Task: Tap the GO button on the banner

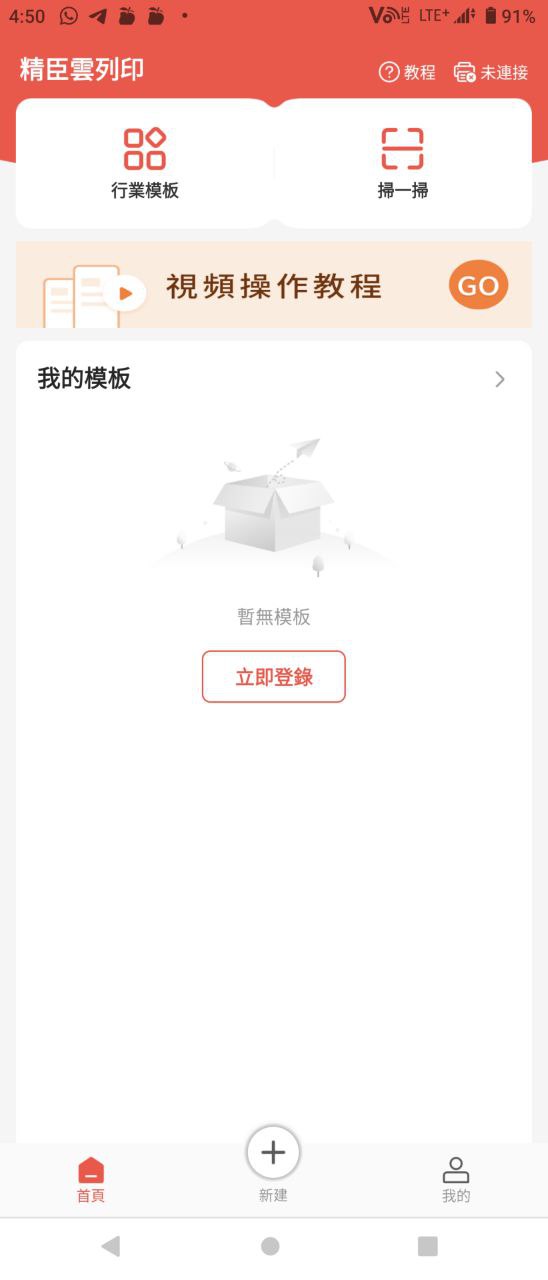Action: click(x=478, y=285)
